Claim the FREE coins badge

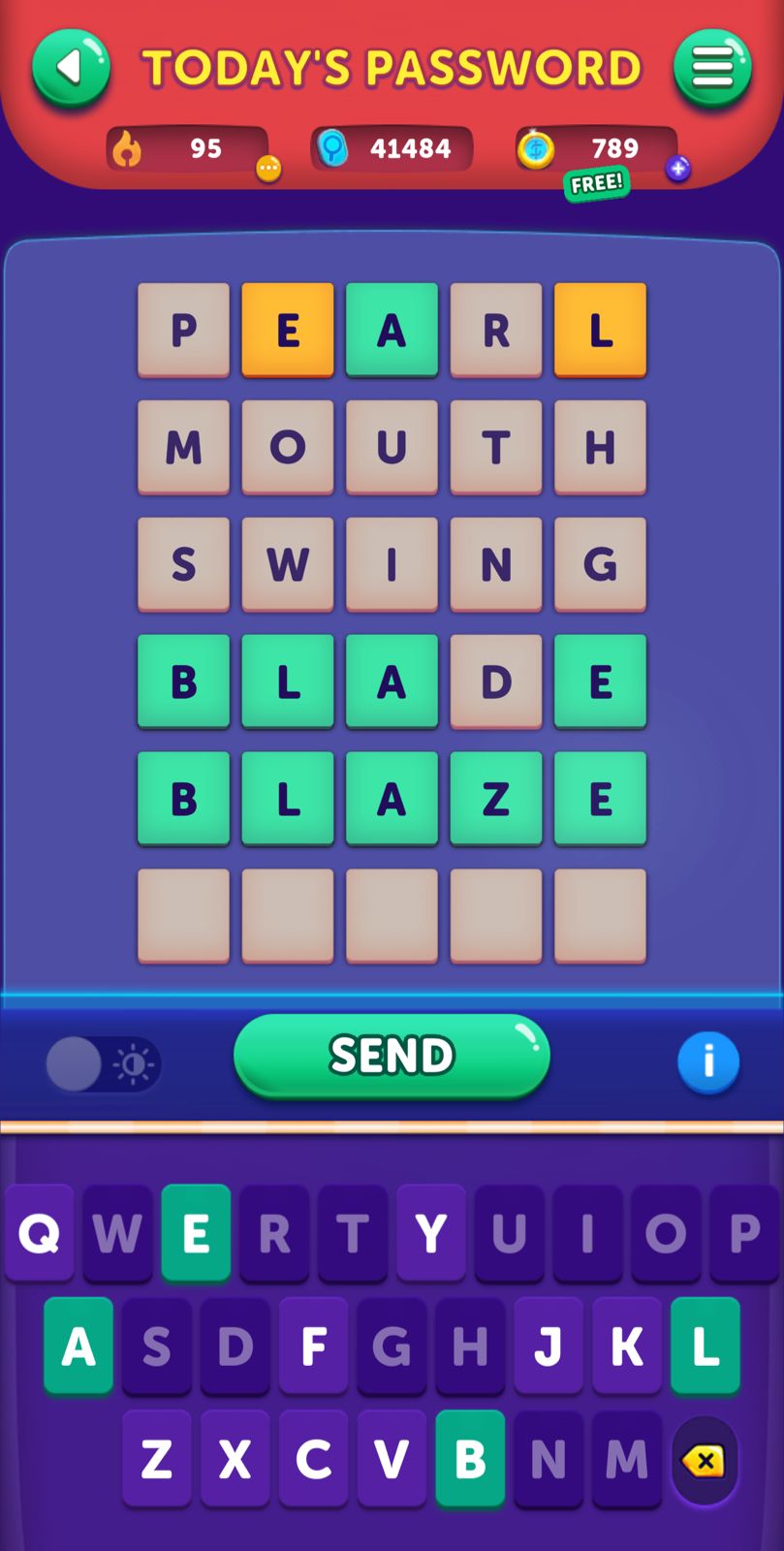pos(596,183)
